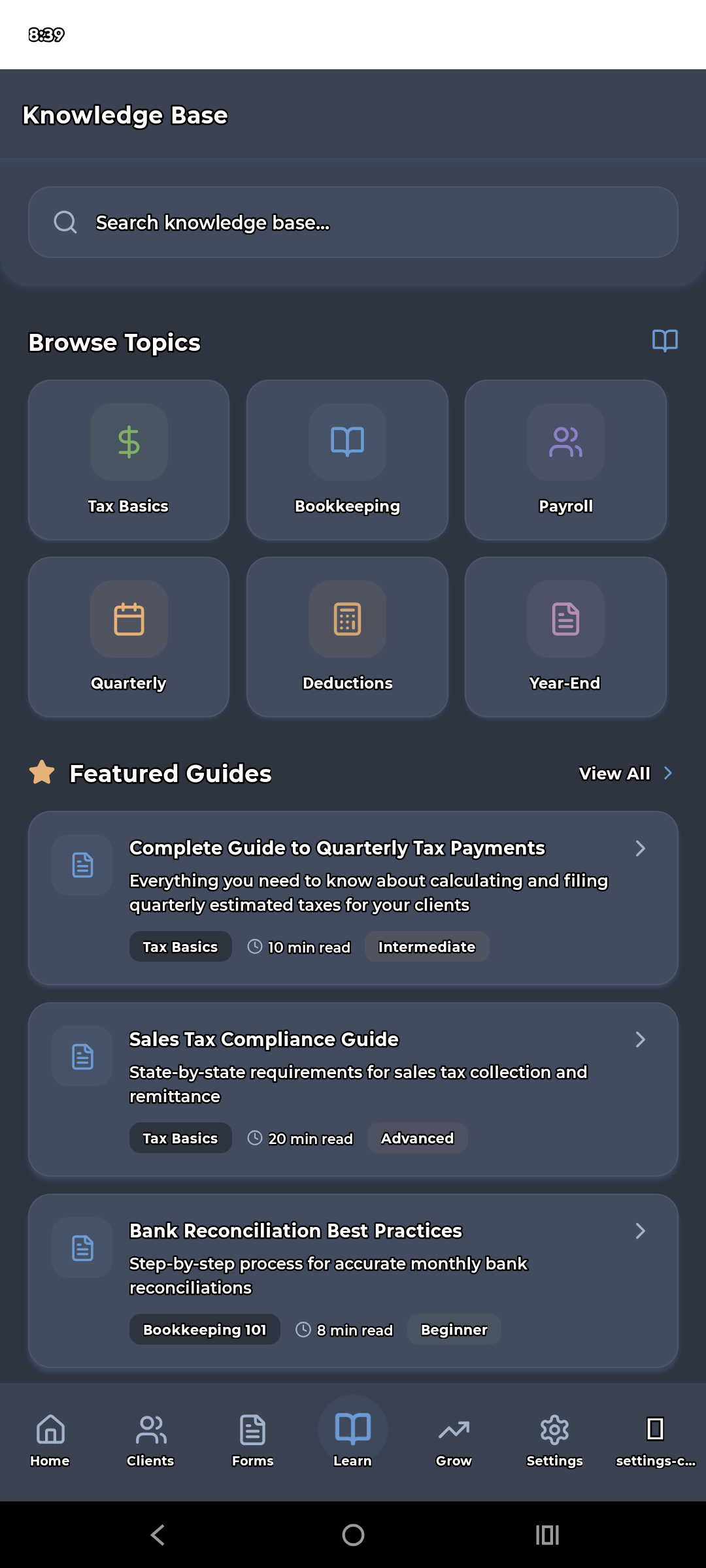Go back using system back button
This screenshot has width=706, height=1568.
click(x=158, y=1535)
